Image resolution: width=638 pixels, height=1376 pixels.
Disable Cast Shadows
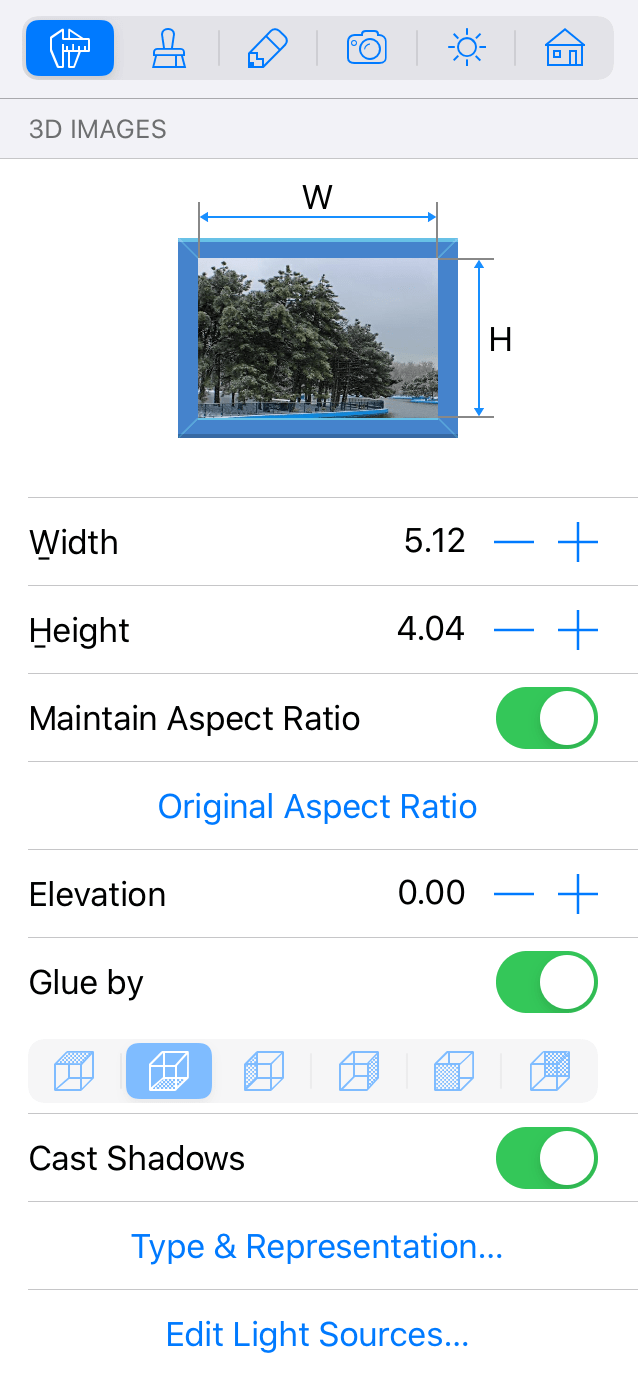point(546,1158)
